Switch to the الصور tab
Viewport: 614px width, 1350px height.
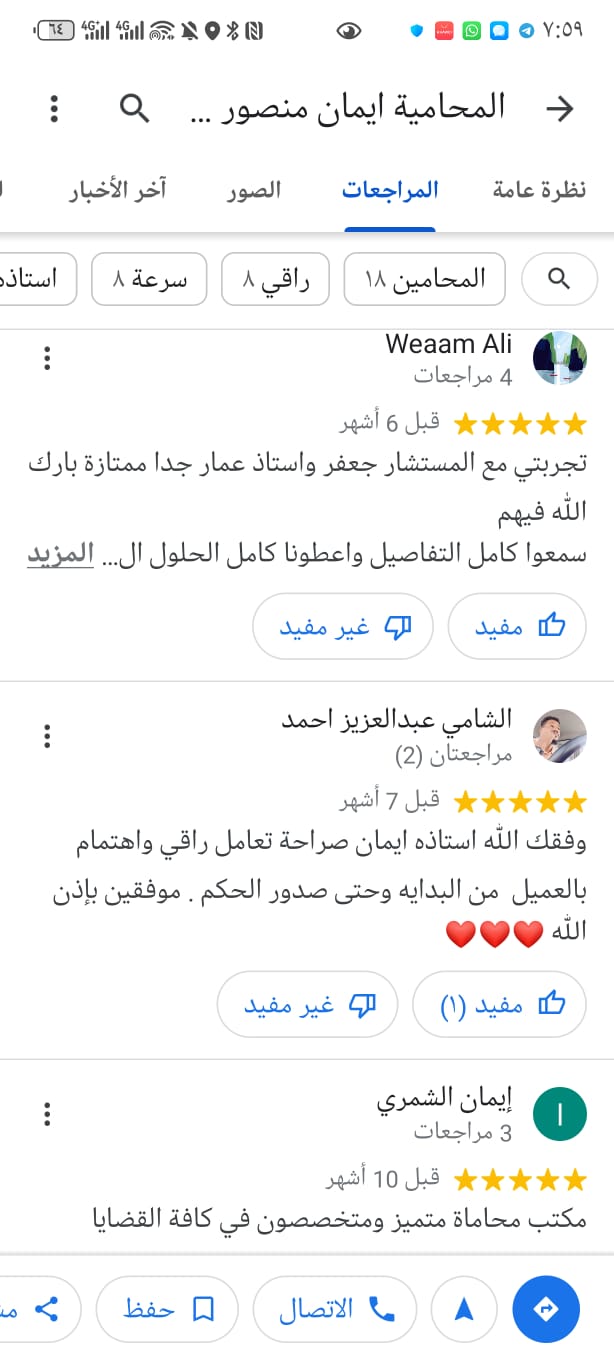(x=254, y=190)
